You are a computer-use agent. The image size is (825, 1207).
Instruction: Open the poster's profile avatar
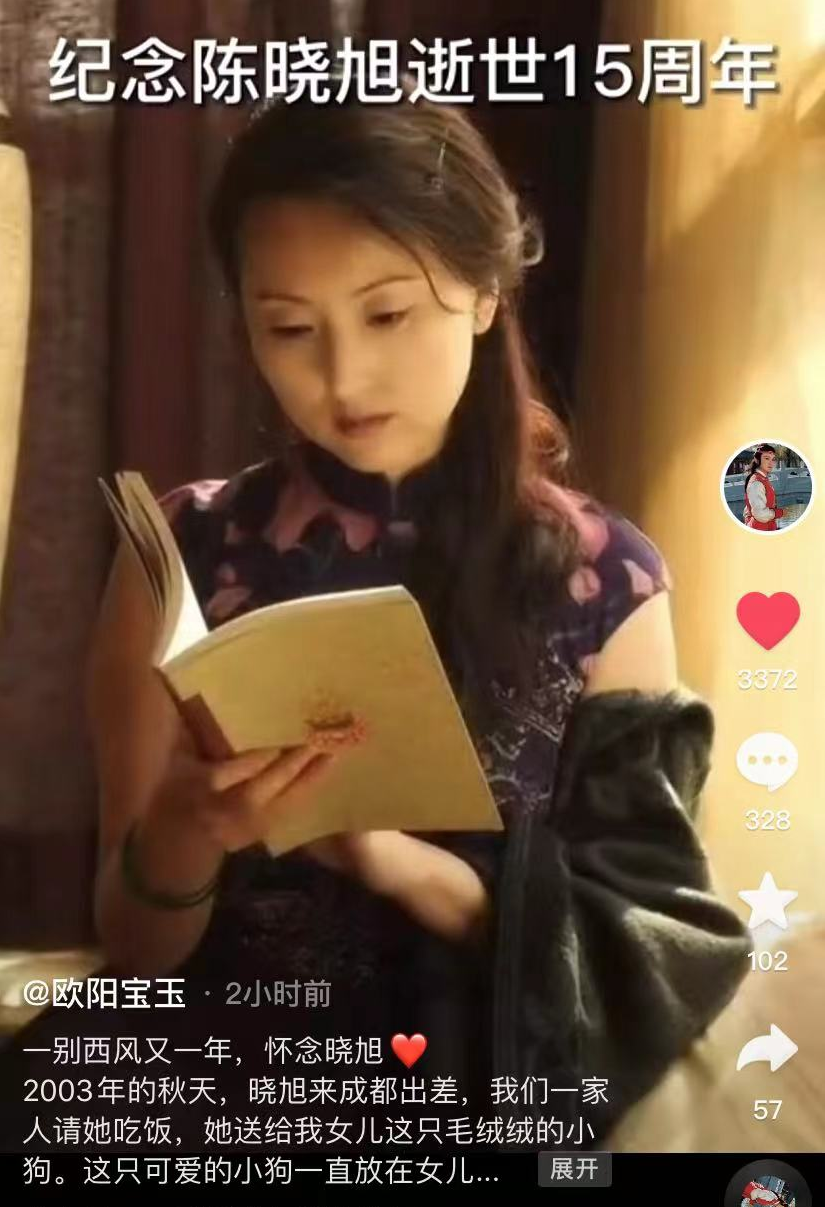(767, 487)
